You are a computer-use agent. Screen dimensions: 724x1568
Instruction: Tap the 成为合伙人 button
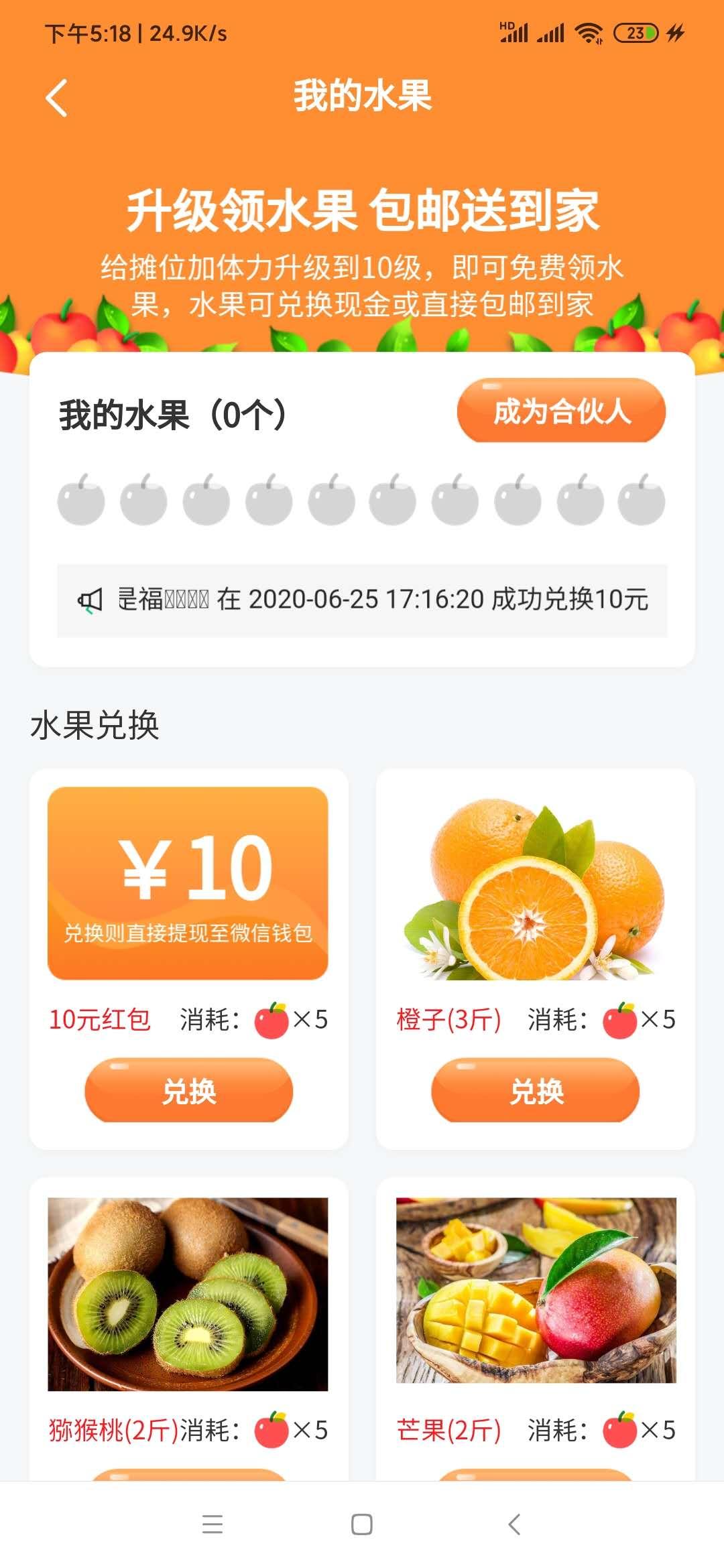[x=561, y=411]
